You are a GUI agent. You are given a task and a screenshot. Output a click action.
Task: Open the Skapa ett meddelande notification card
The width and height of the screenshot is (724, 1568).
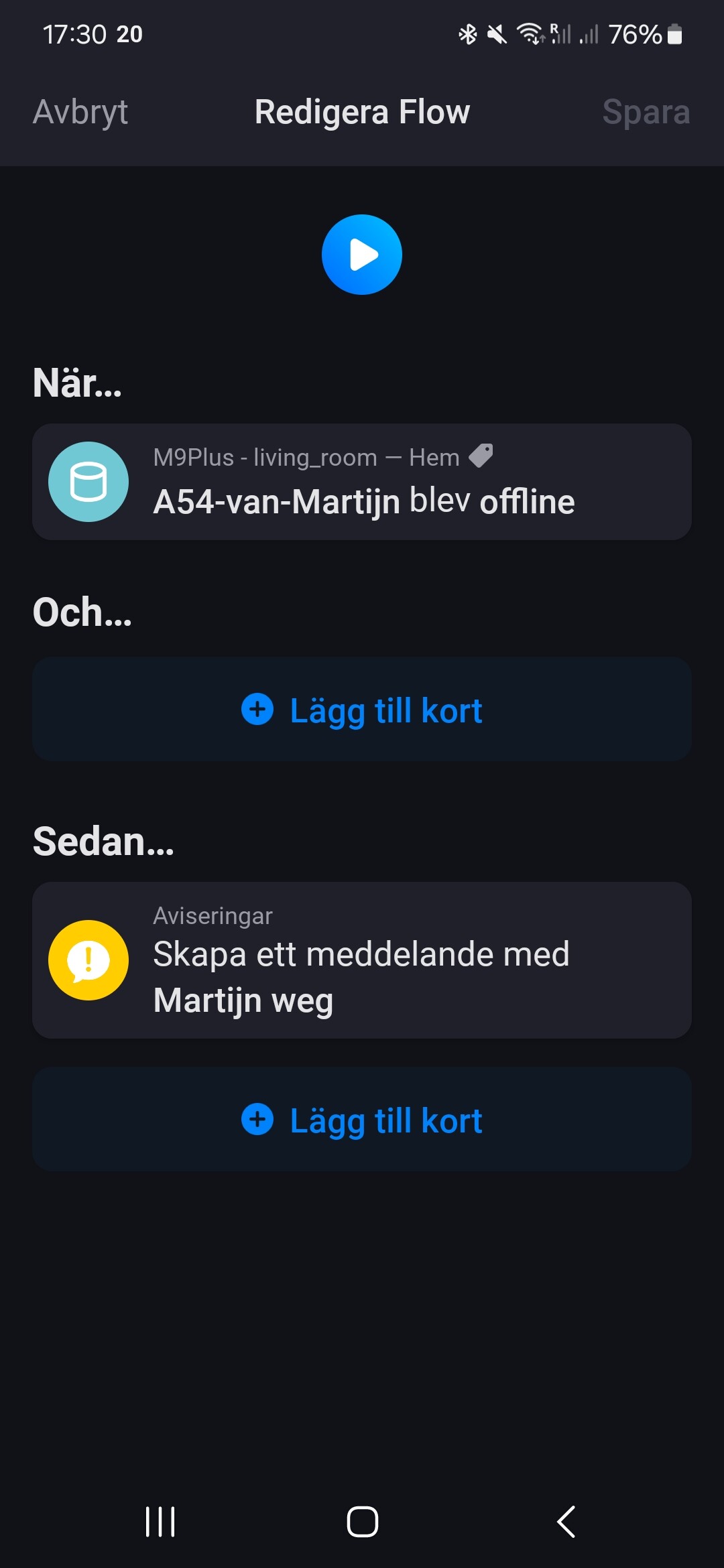point(362,960)
